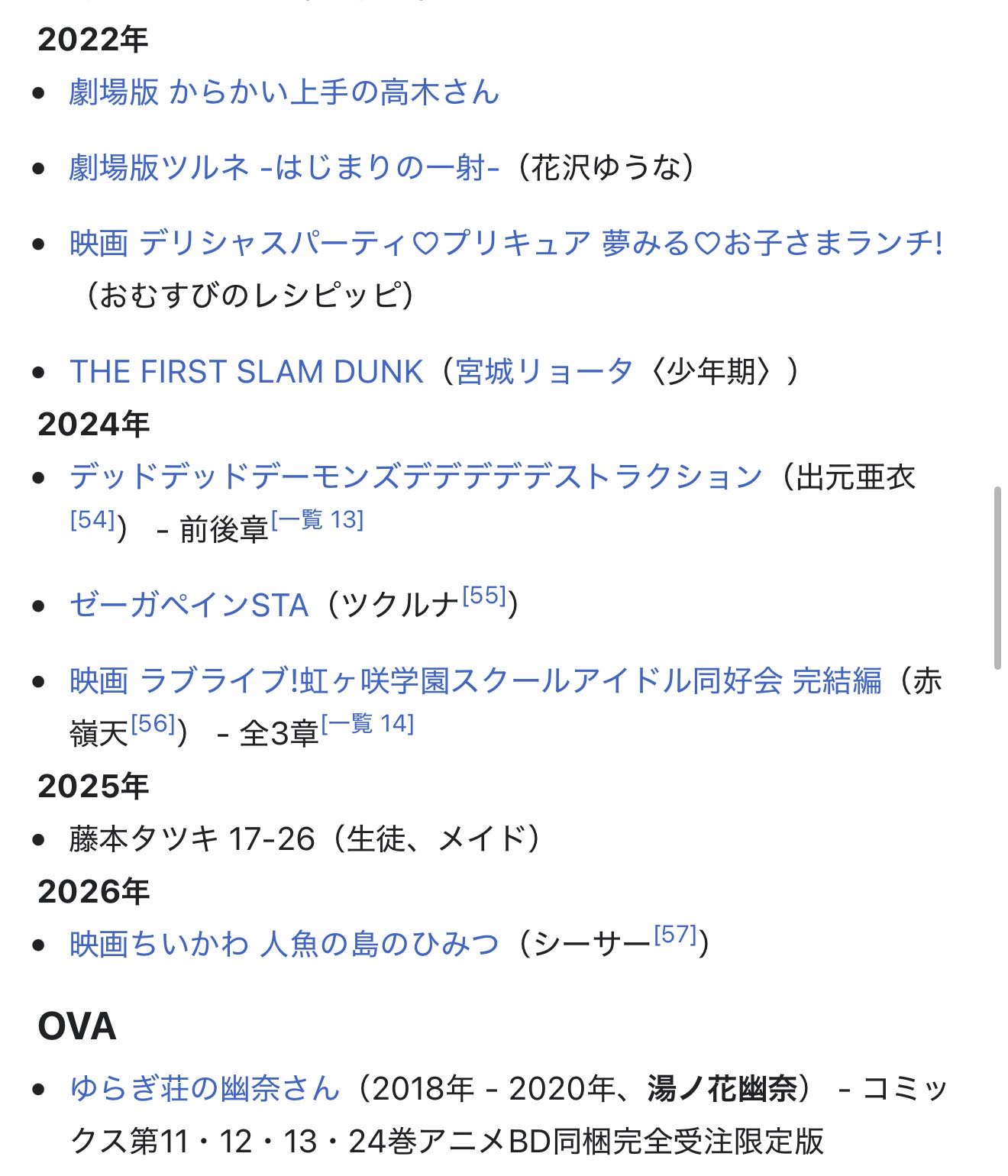Open the 宮城リョータ character link
This screenshot has height=1176, width=1008.
tap(544, 372)
